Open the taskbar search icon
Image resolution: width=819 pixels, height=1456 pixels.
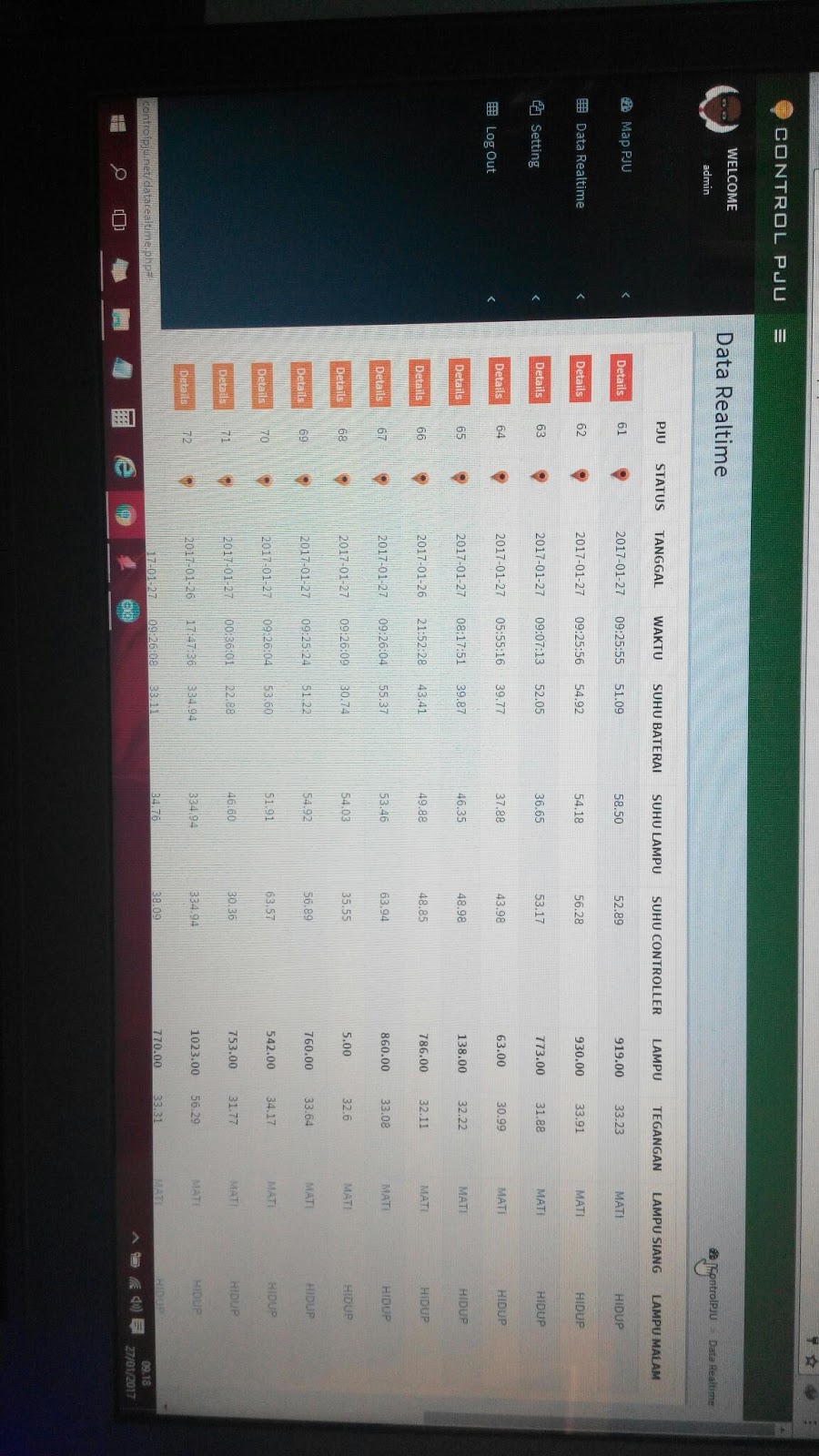click(x=118, y=170)
